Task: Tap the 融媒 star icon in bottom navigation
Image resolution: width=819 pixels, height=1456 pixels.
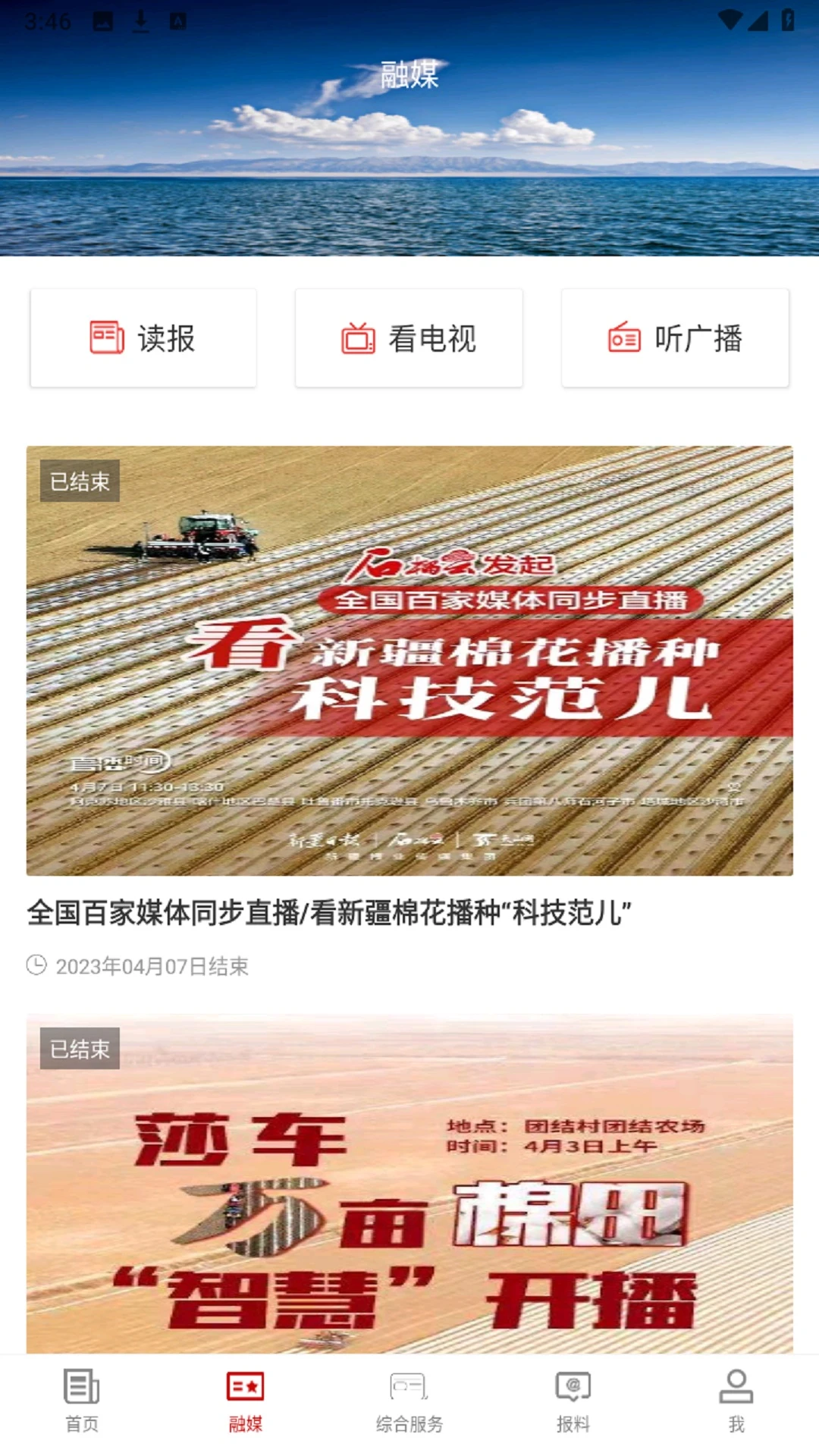Action: [x=243, y=1384]
